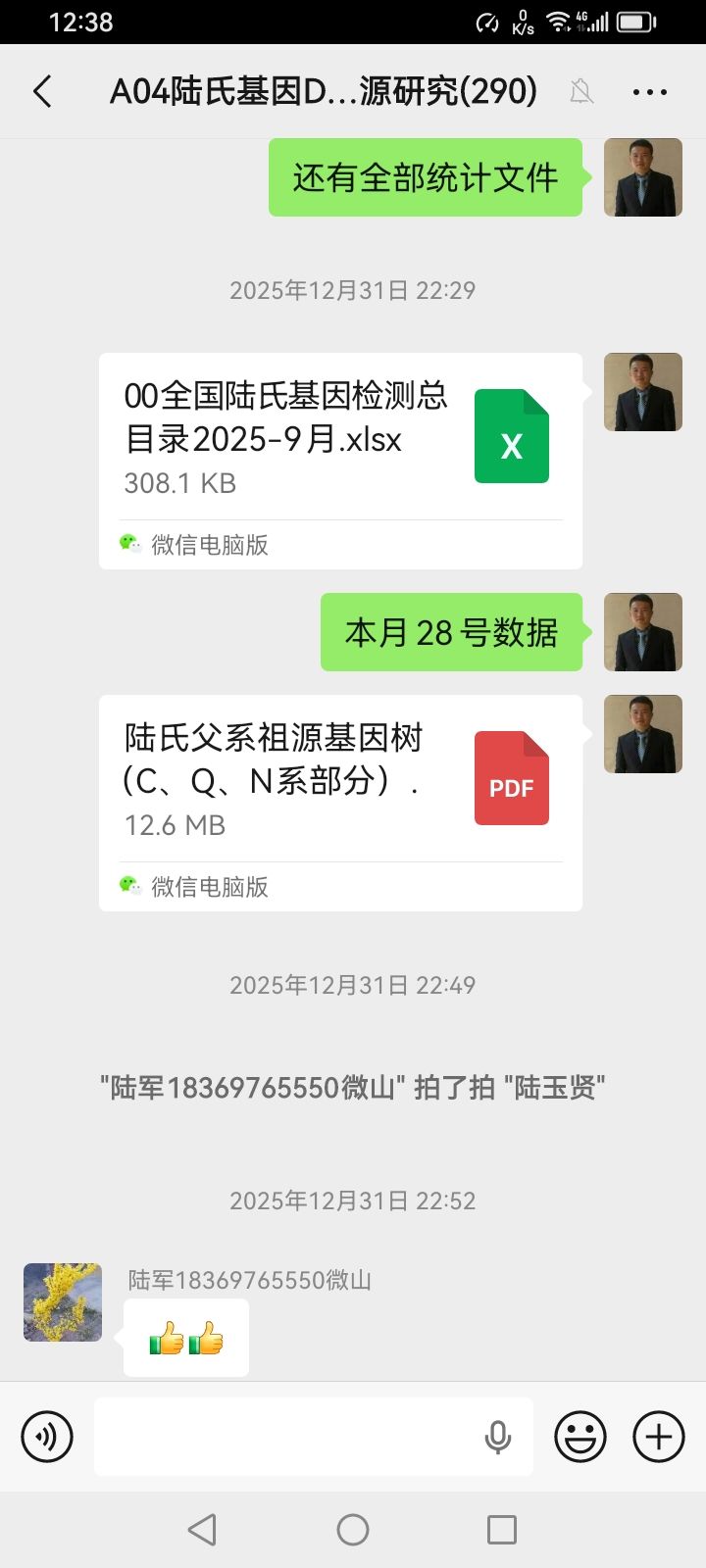706x1568 pixels.
Task: Tap the microphone icon in the input box
Action: 498,1437
